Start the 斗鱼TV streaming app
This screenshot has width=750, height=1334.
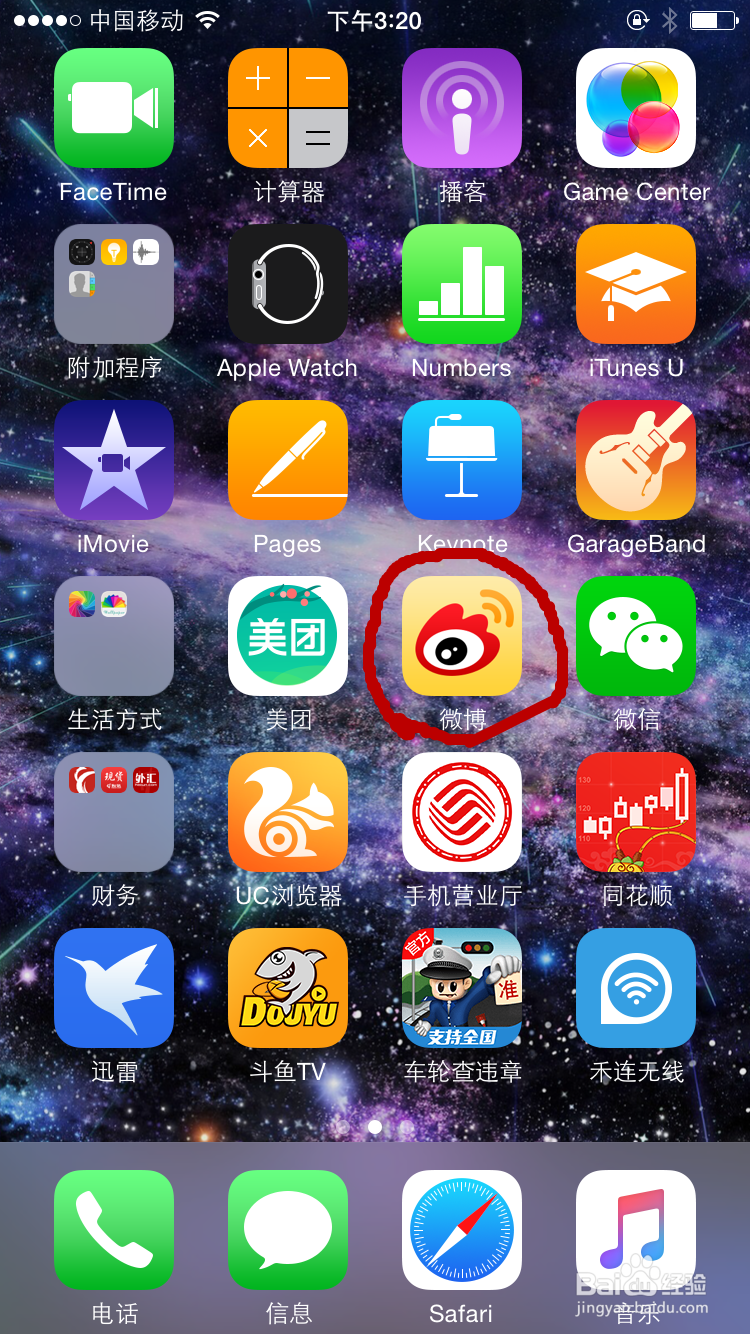click(x=288, y=988)
